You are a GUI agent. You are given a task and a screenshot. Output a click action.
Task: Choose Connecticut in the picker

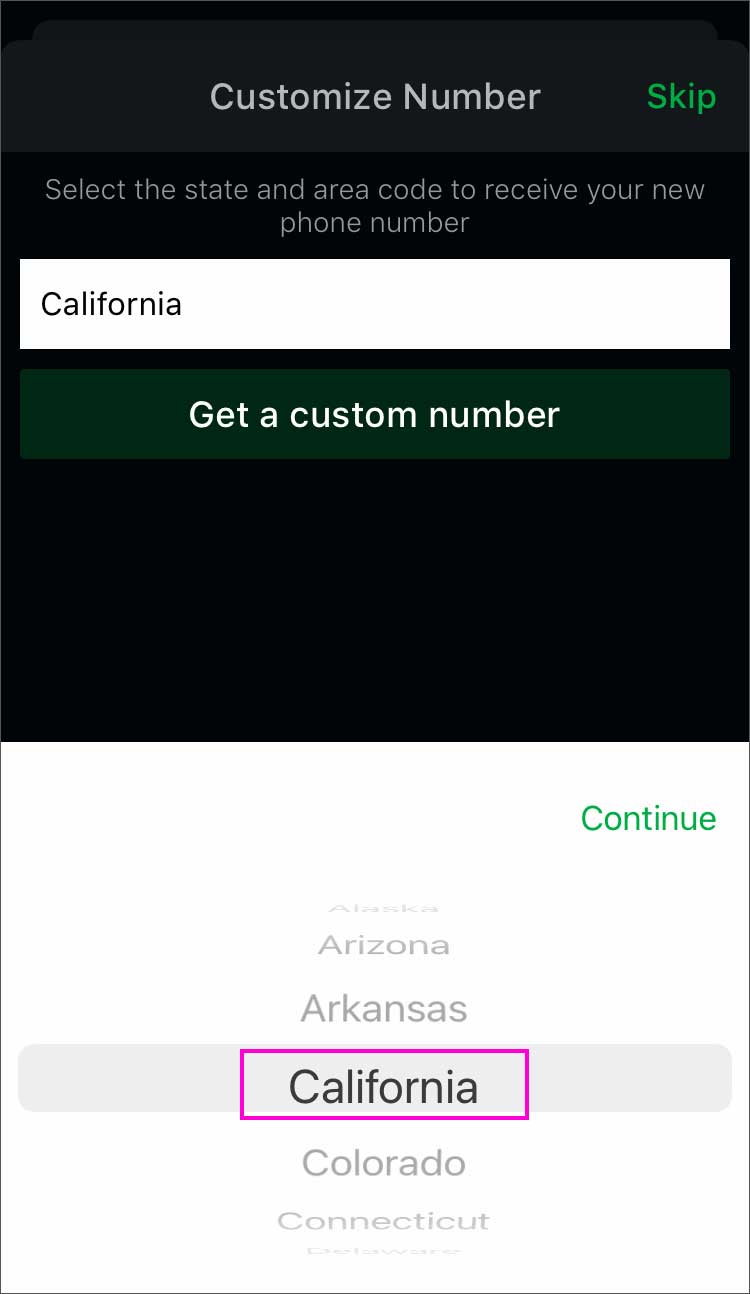tap(383, 1221)
